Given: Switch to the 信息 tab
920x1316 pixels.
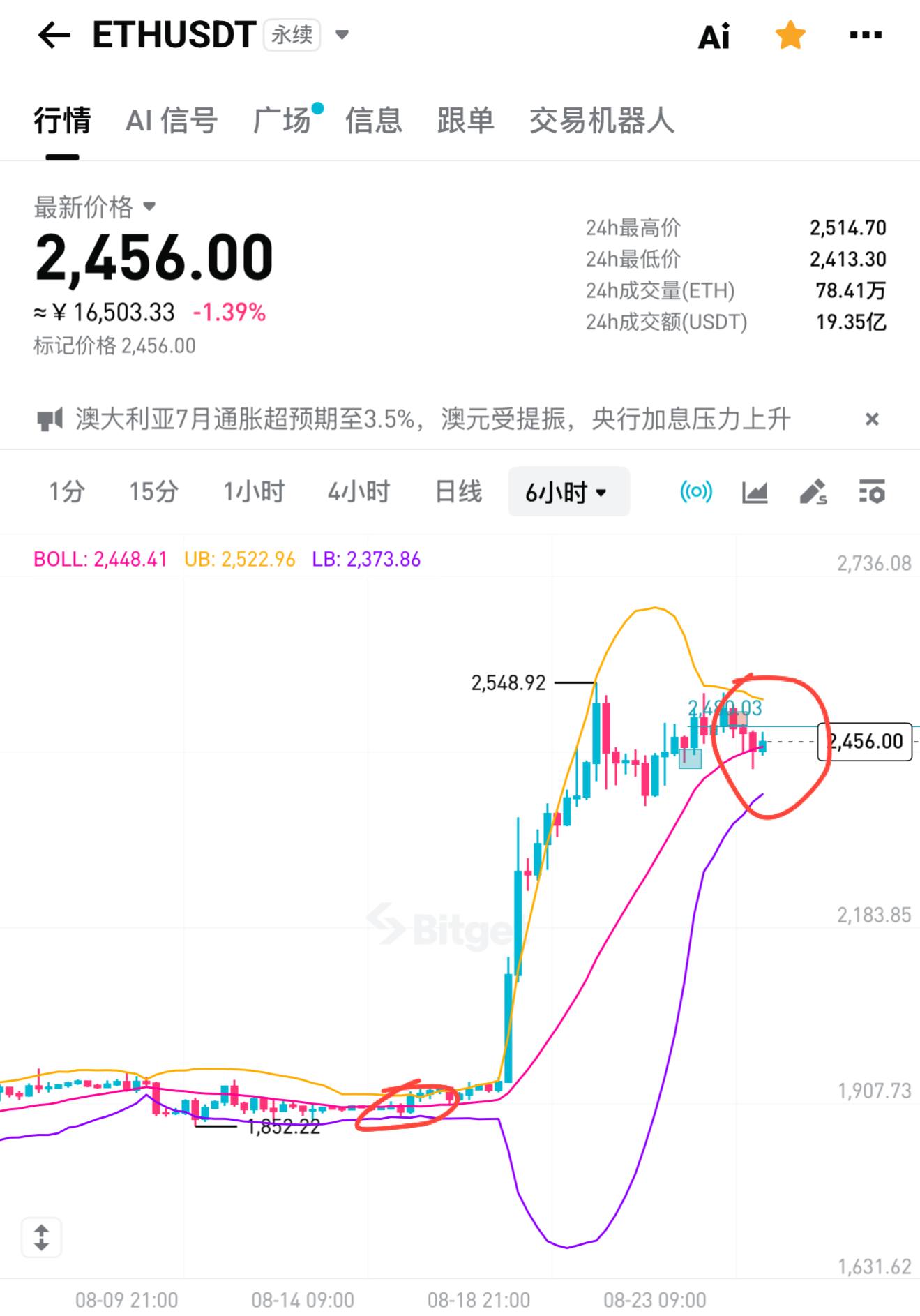Looking at the screenshot, I should (374, 121).
